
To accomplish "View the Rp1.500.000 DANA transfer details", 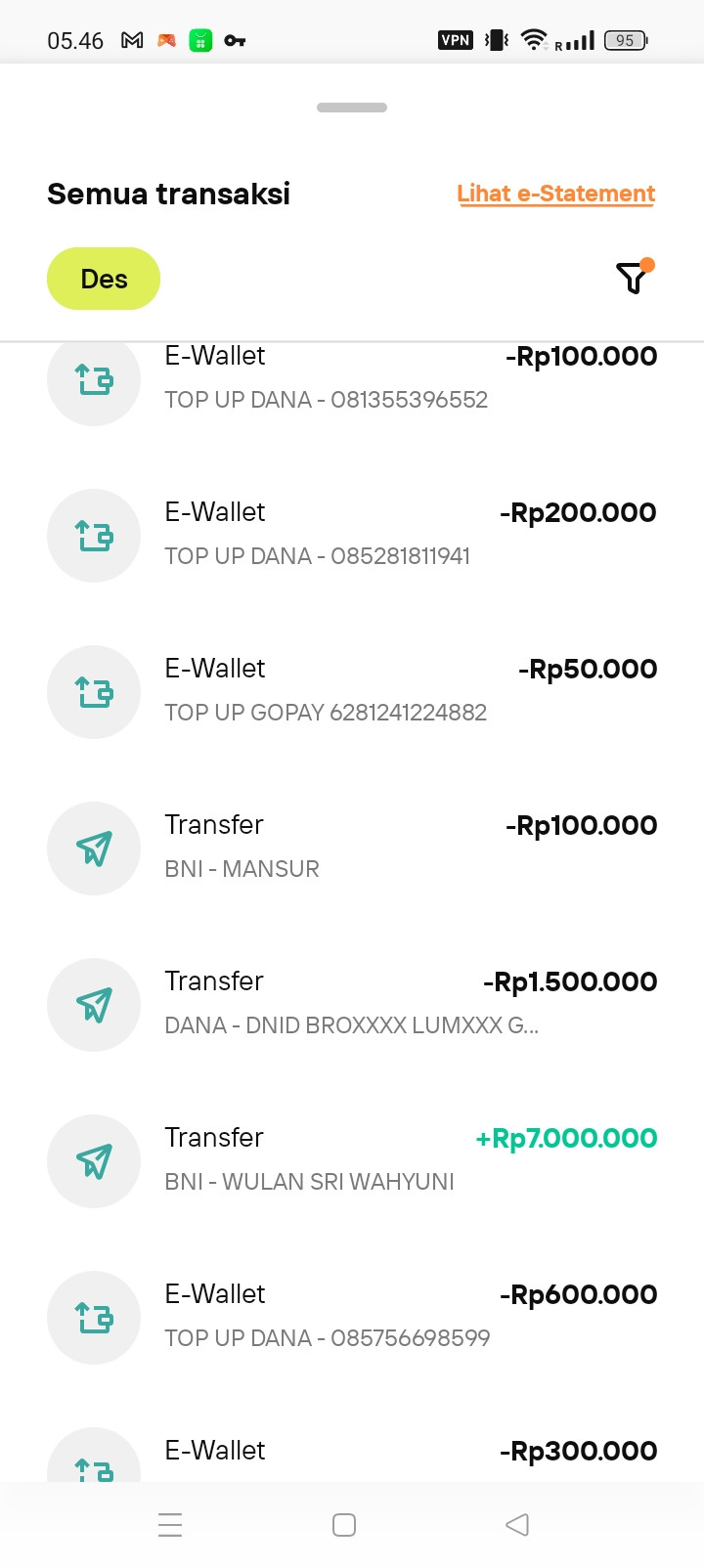I will click(352, 1003).
